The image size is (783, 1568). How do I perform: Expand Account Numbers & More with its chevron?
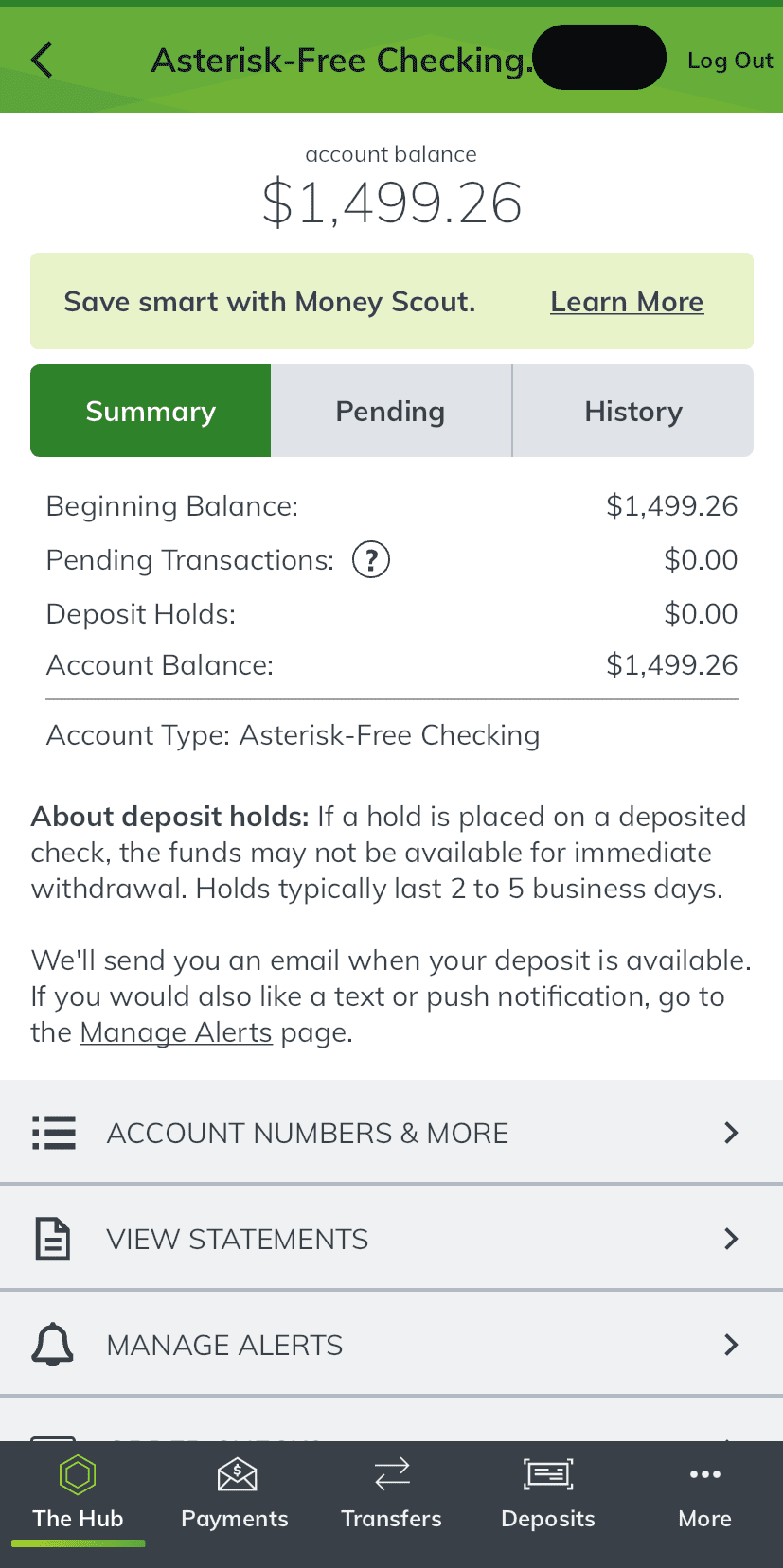pyautogui.click(x=730, y=1132)
